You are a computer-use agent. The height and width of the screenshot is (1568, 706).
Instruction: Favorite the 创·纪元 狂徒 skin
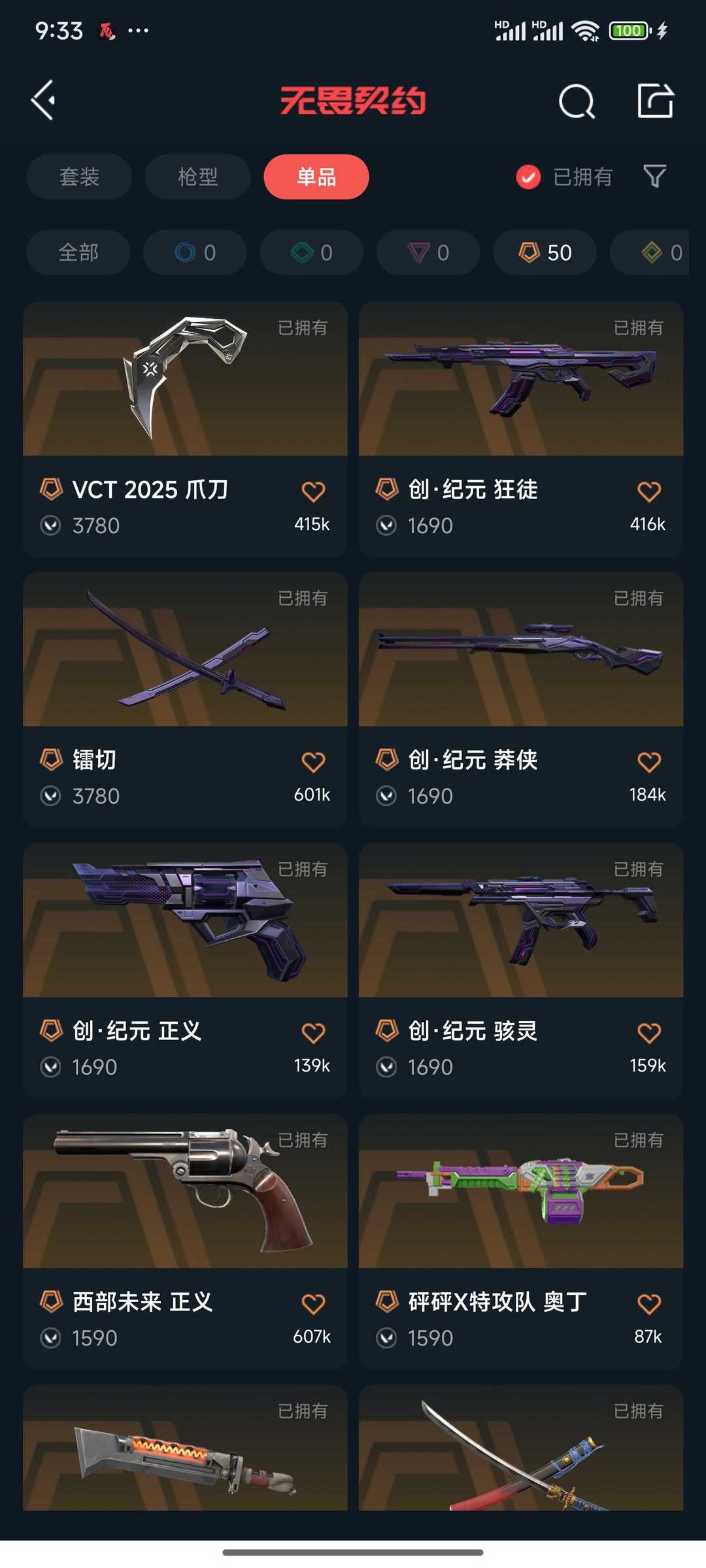[x=649, y=491]
